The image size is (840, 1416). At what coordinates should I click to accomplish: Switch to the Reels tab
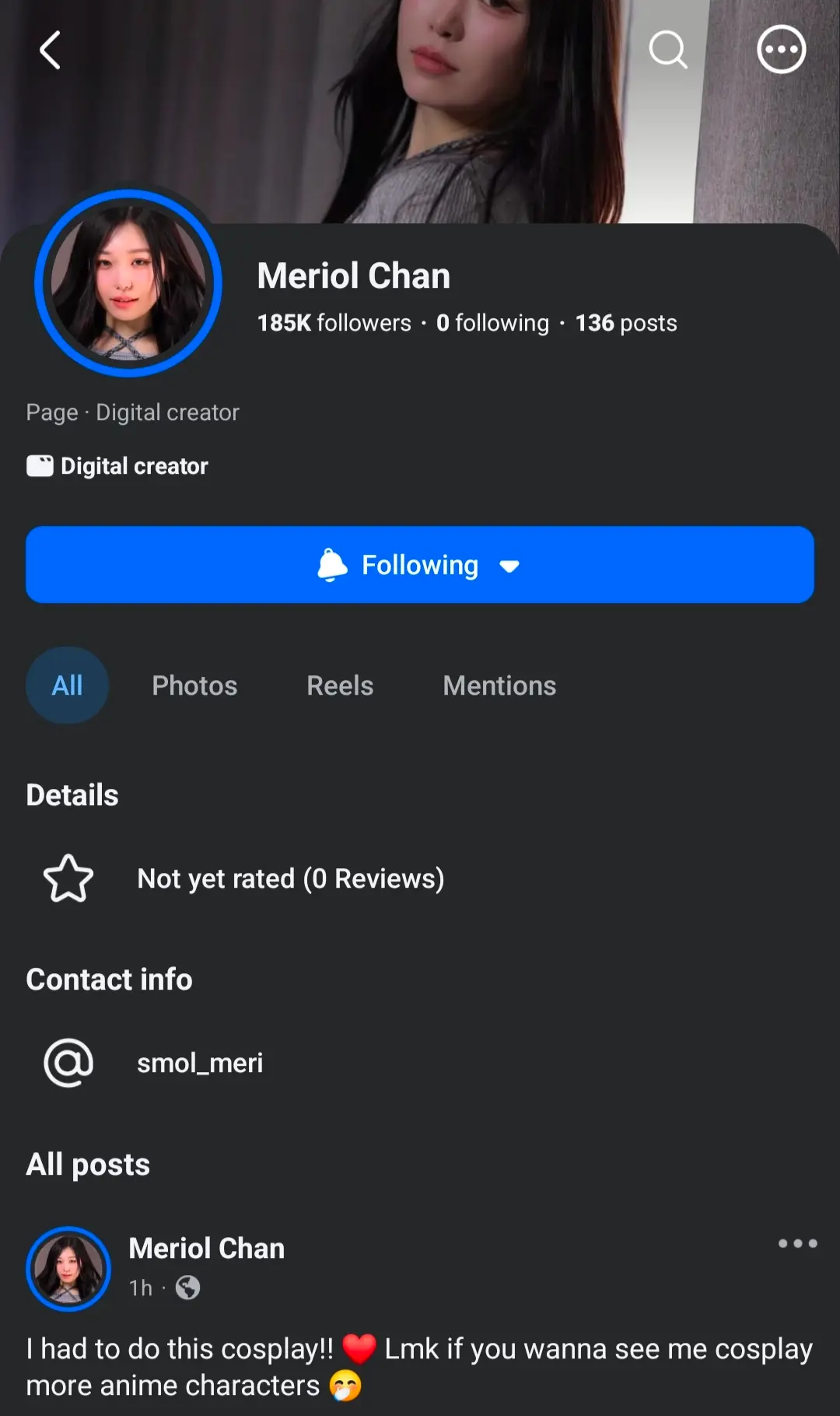(340, 685)
